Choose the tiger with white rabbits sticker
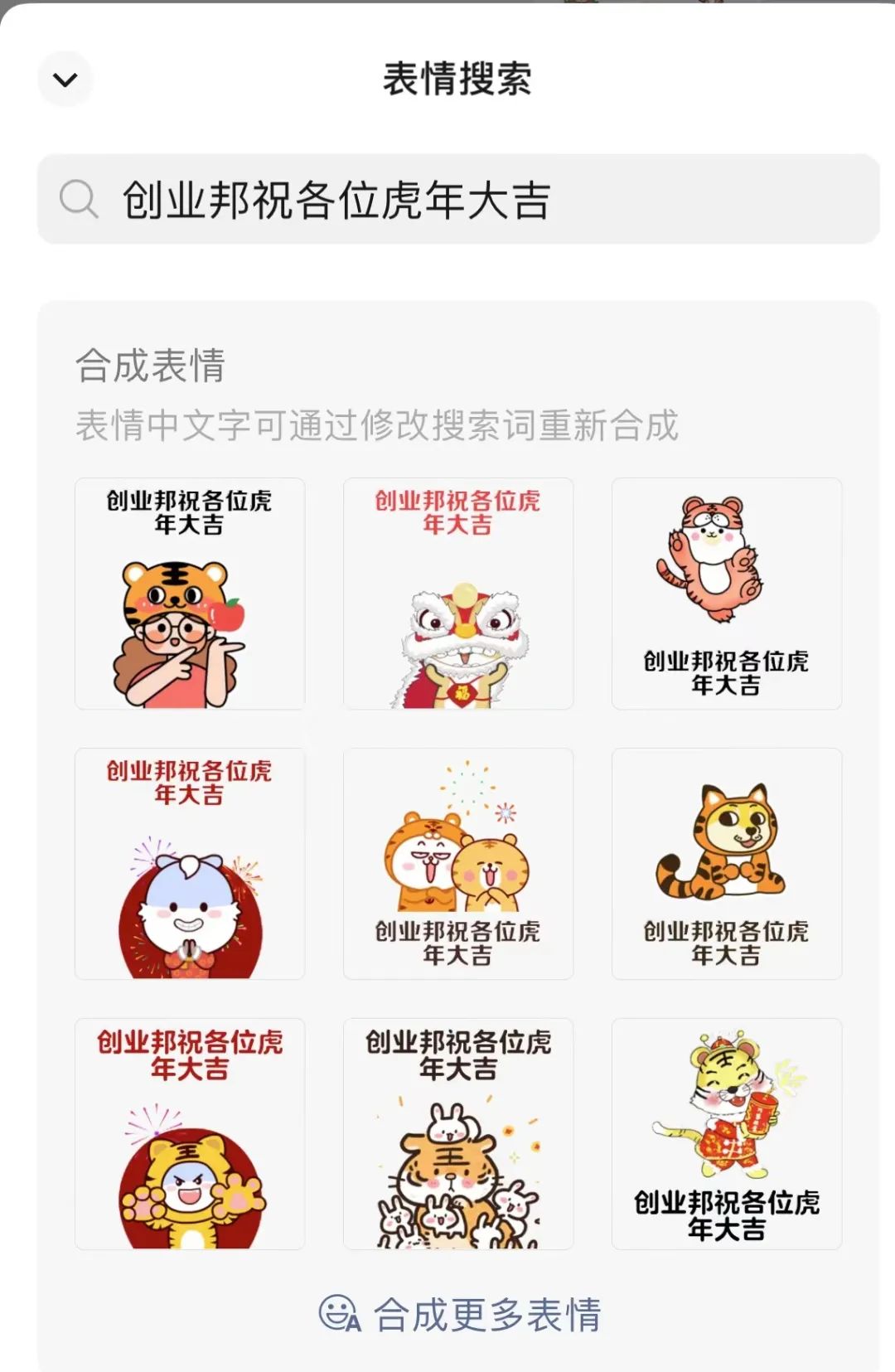The height and width of the screenshot is (1372, 895). (x=458, y=1134)
